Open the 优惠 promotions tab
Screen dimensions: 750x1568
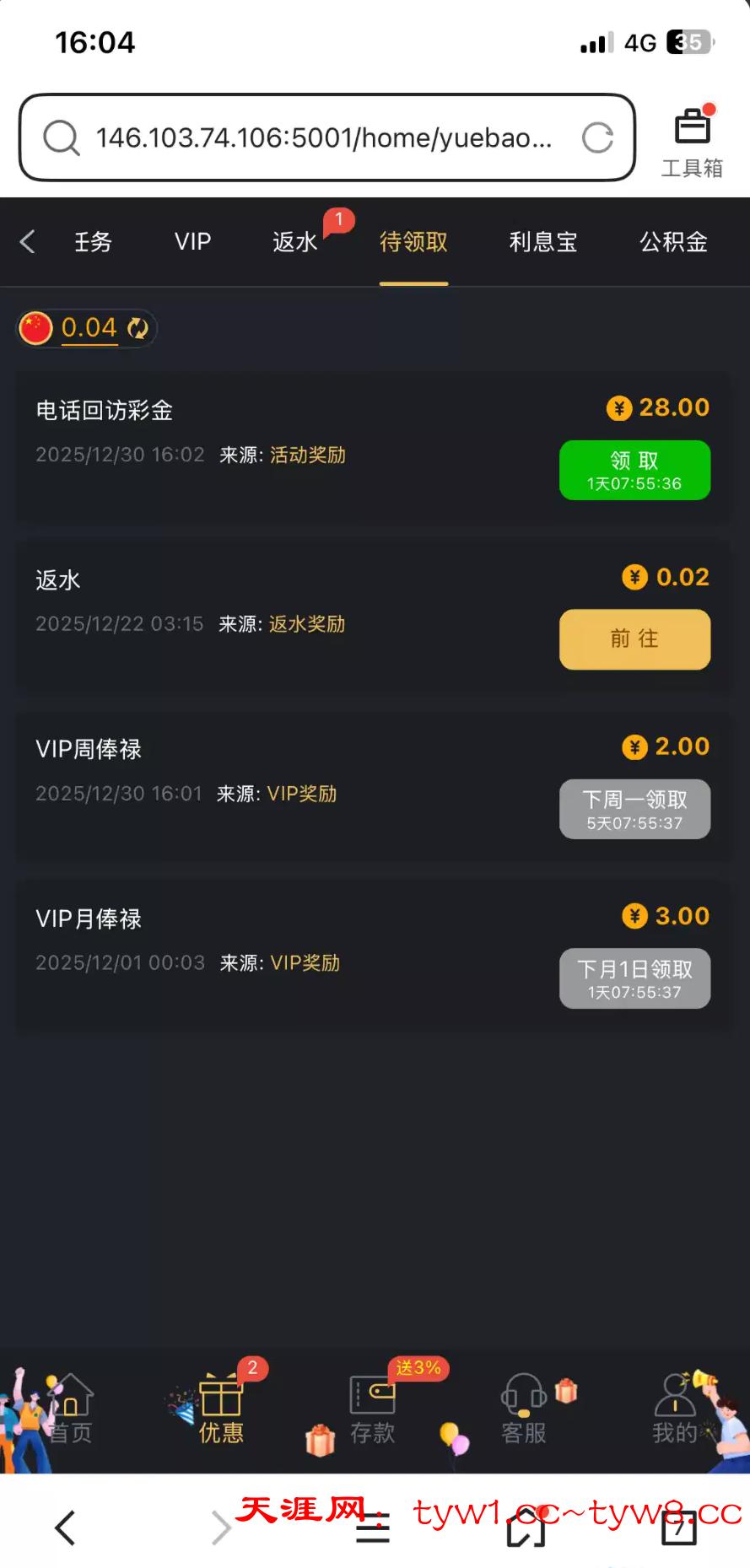point(221,1410)
